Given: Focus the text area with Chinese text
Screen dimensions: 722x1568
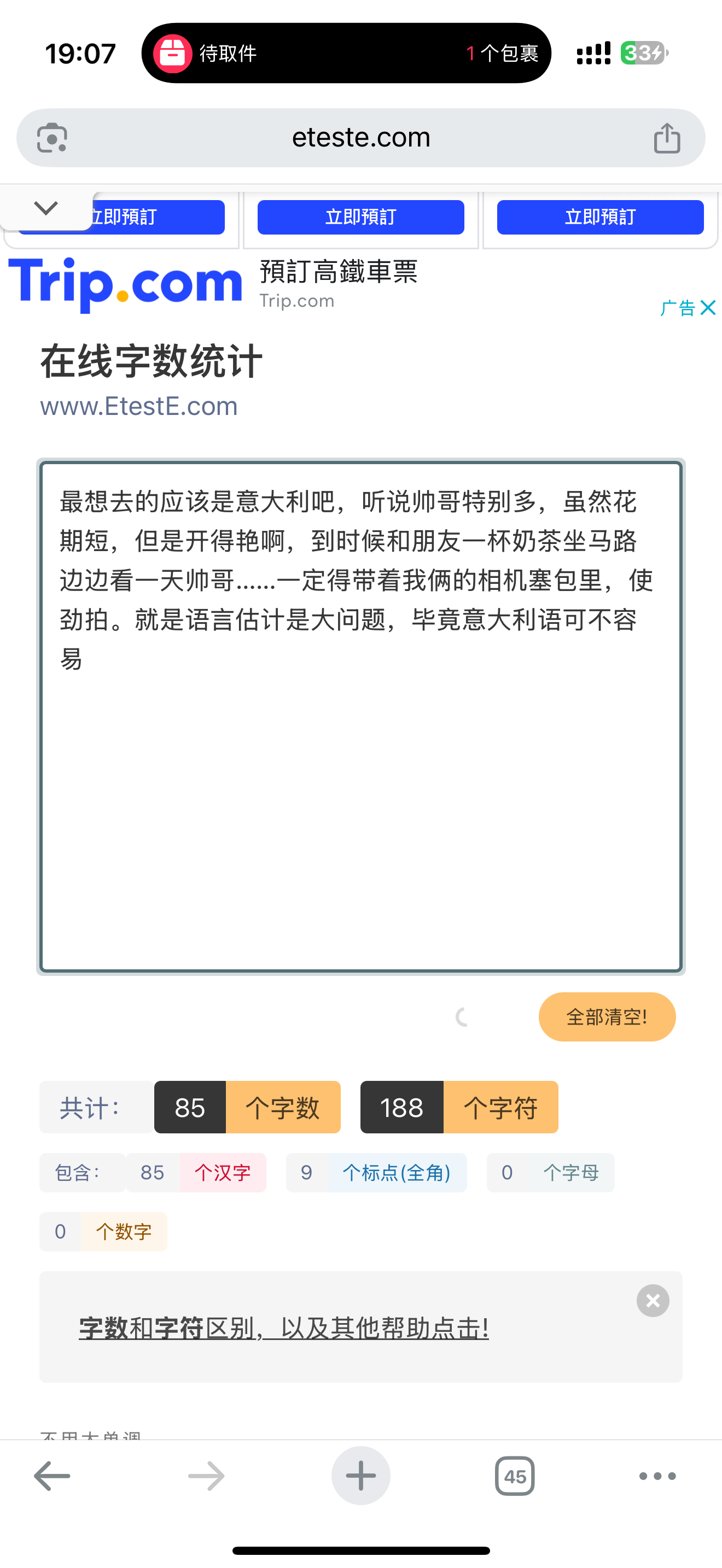Looking at the screenshot, I should [361, 716].
